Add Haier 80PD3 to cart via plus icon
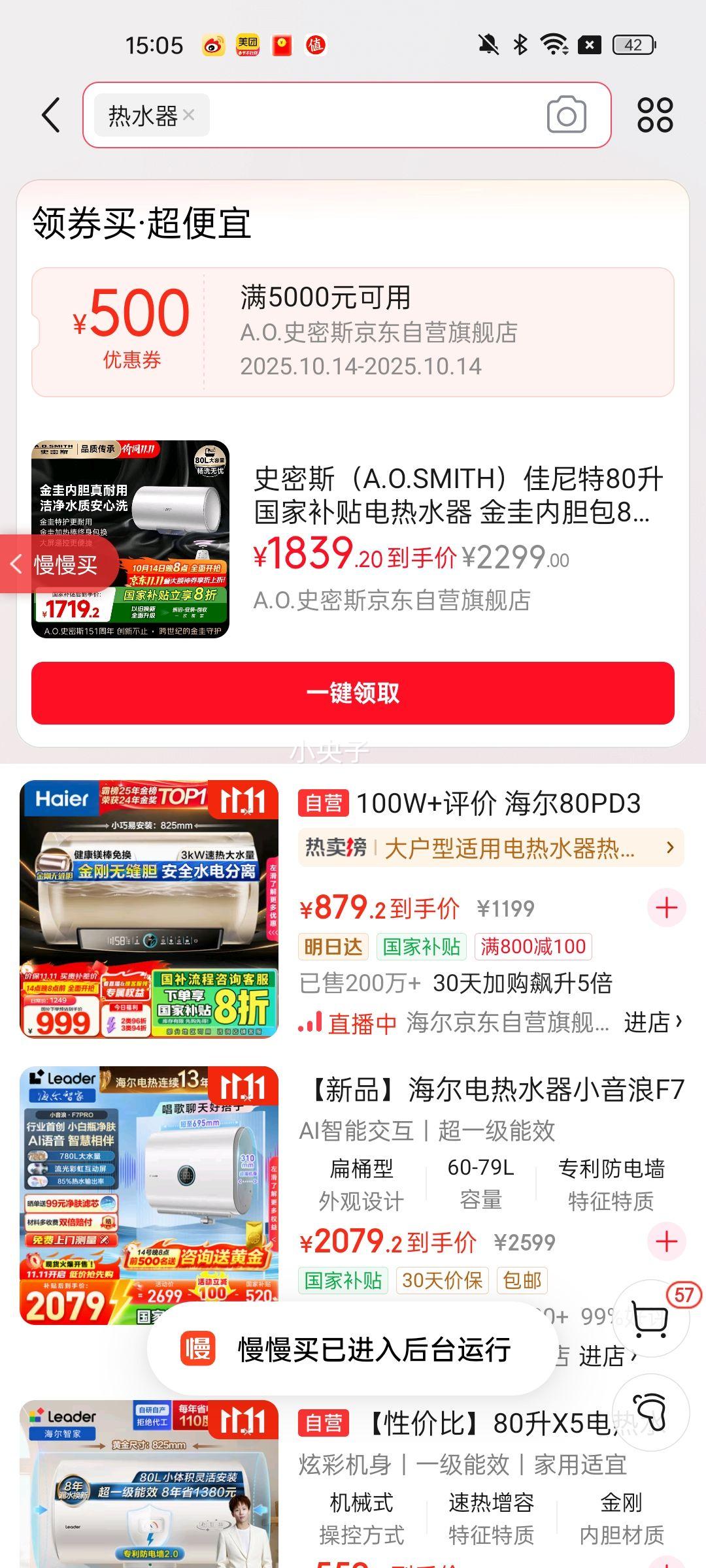Screen dimensions: 706x1568 pyautogui.click(x=666, y=907)
